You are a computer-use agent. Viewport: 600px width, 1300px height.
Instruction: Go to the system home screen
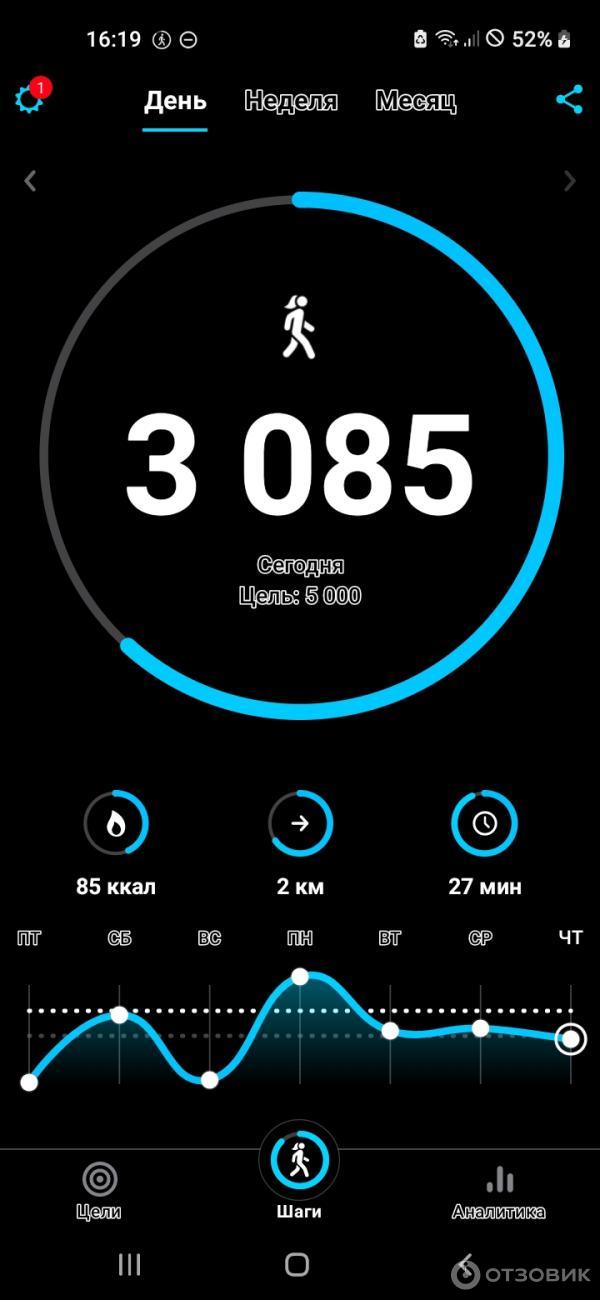(x=297, y=1264)
